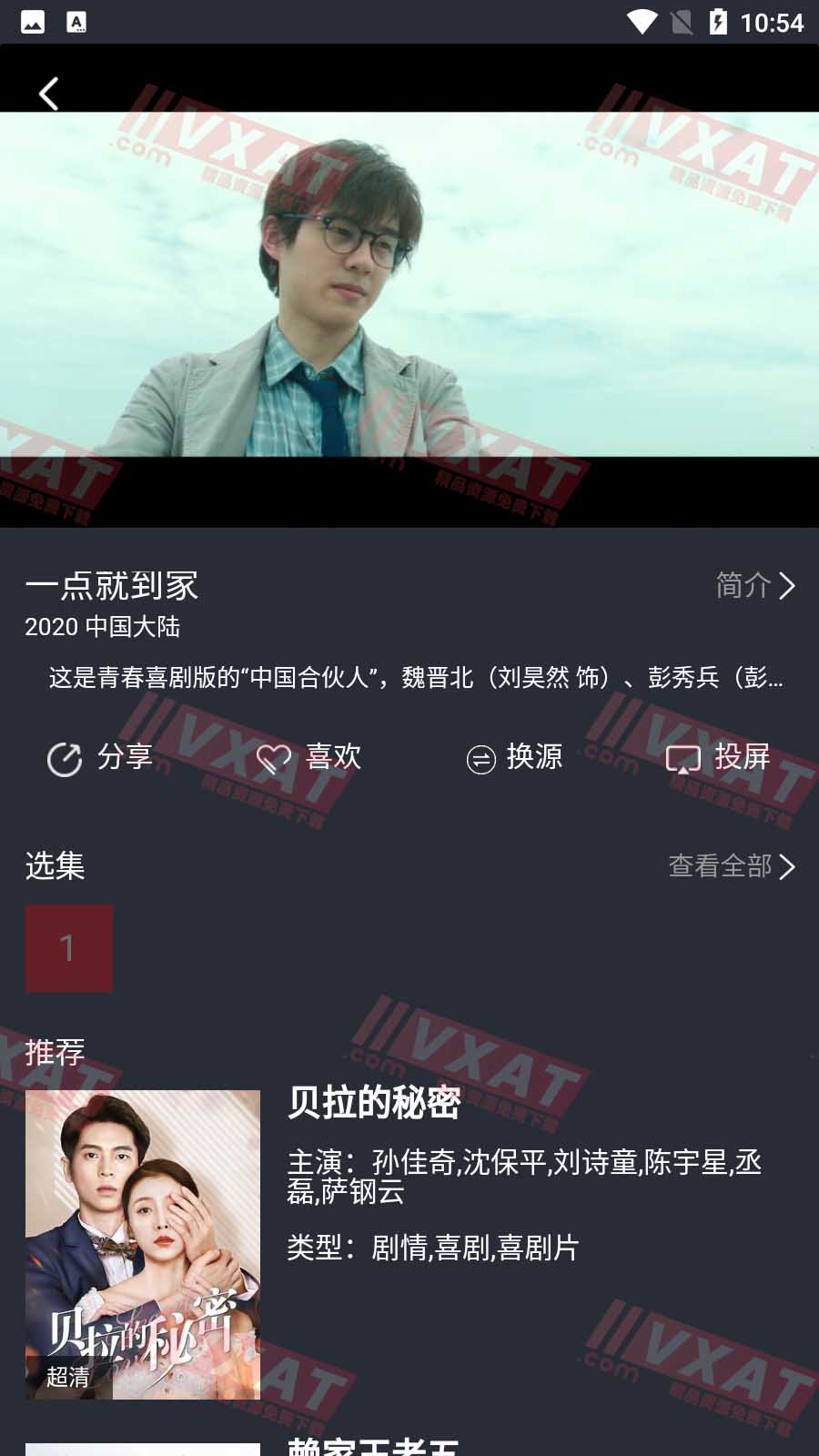View all episodes via 查看全部

coord(731,866)
